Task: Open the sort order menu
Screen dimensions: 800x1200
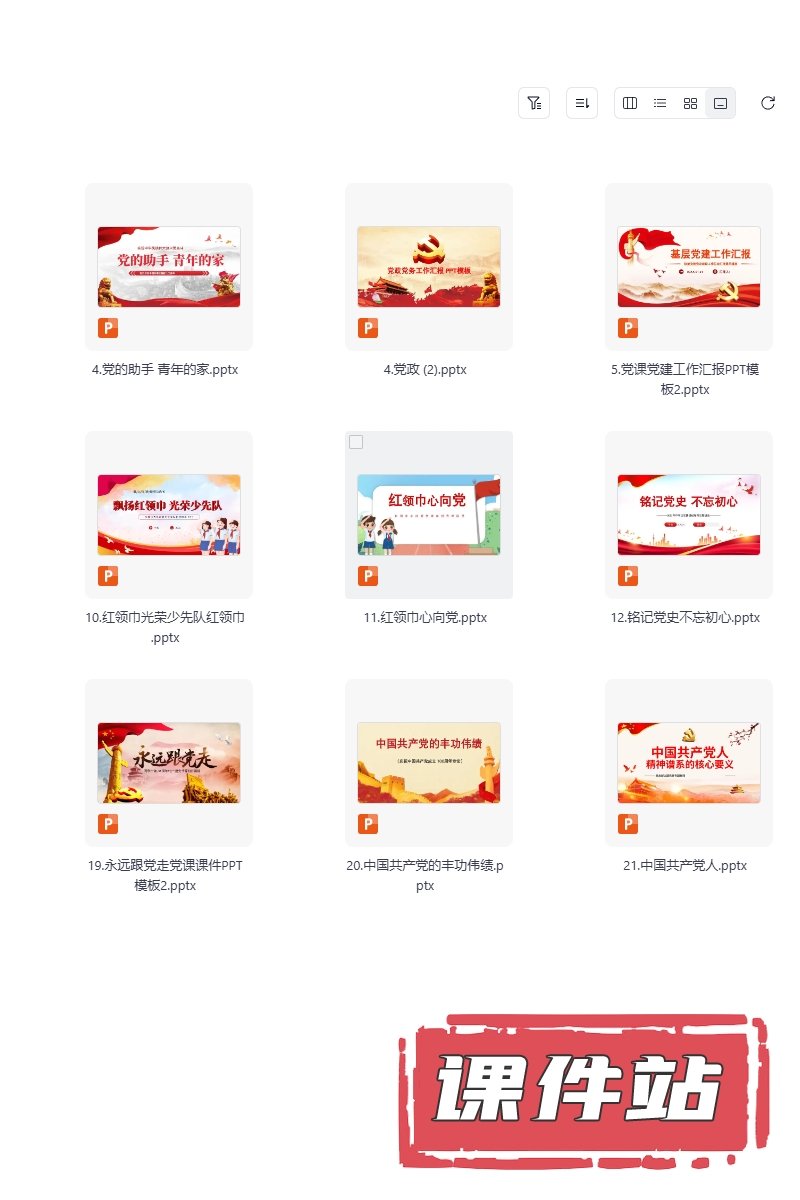Action: 582,103
